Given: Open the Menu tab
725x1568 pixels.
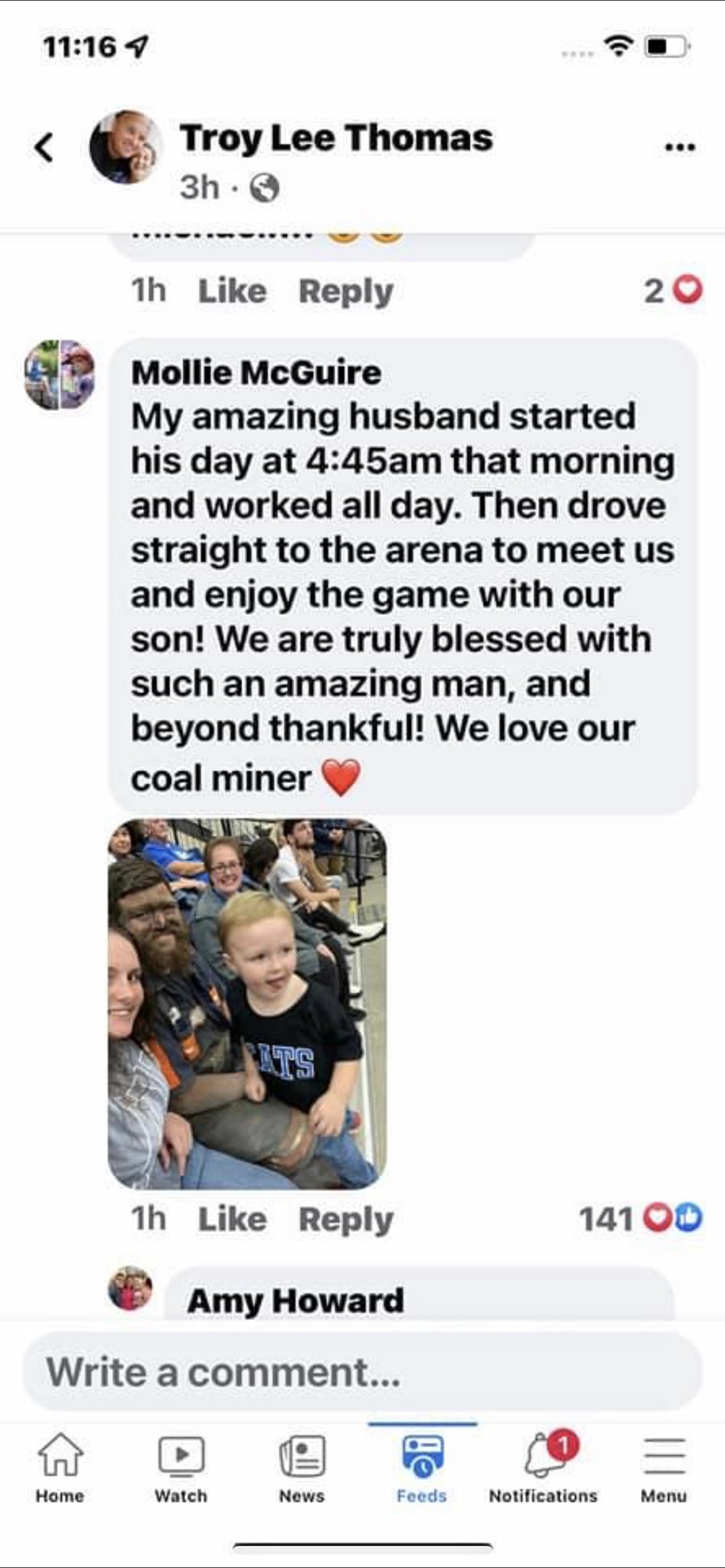Looking at the screenshot, I should [663, 1467].
